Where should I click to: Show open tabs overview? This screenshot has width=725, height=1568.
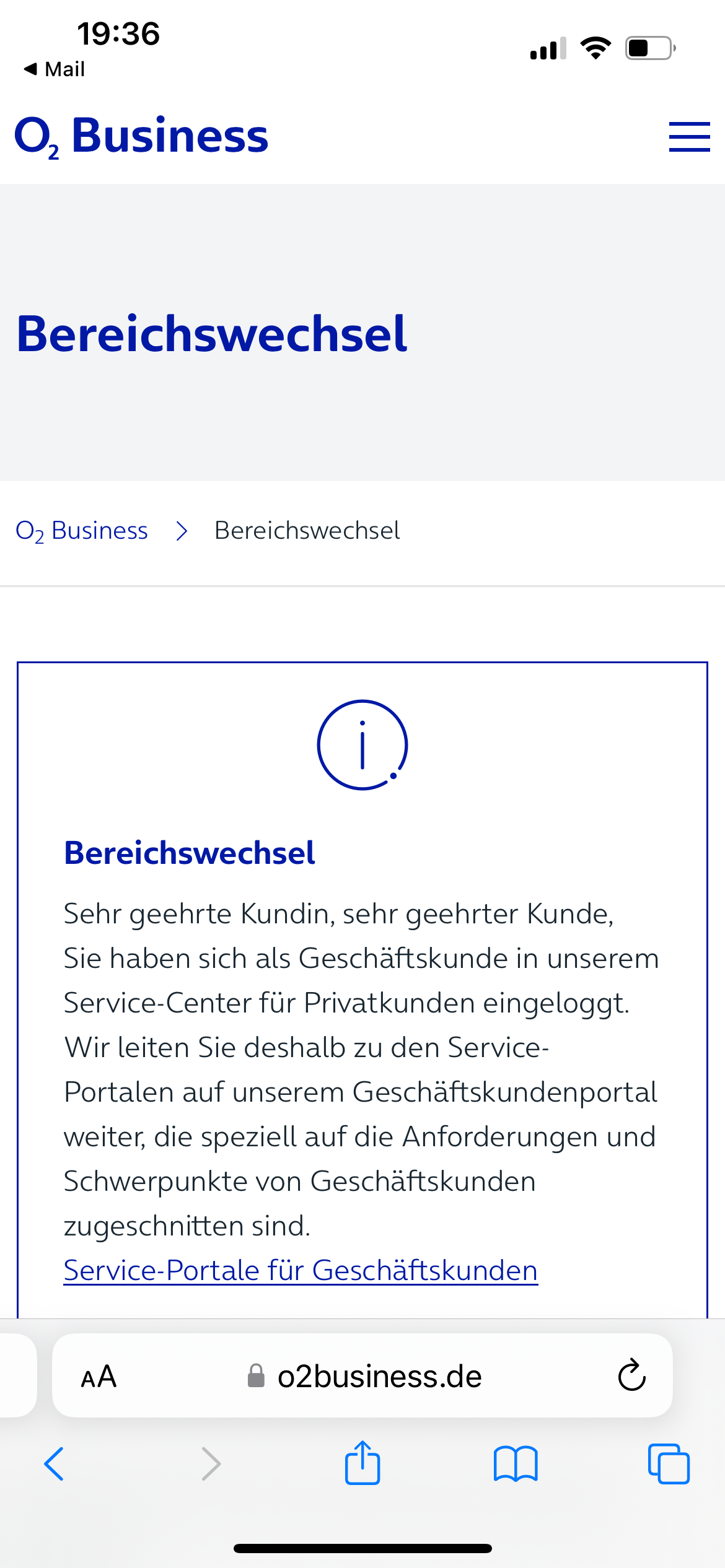[x=669, y=1464]
